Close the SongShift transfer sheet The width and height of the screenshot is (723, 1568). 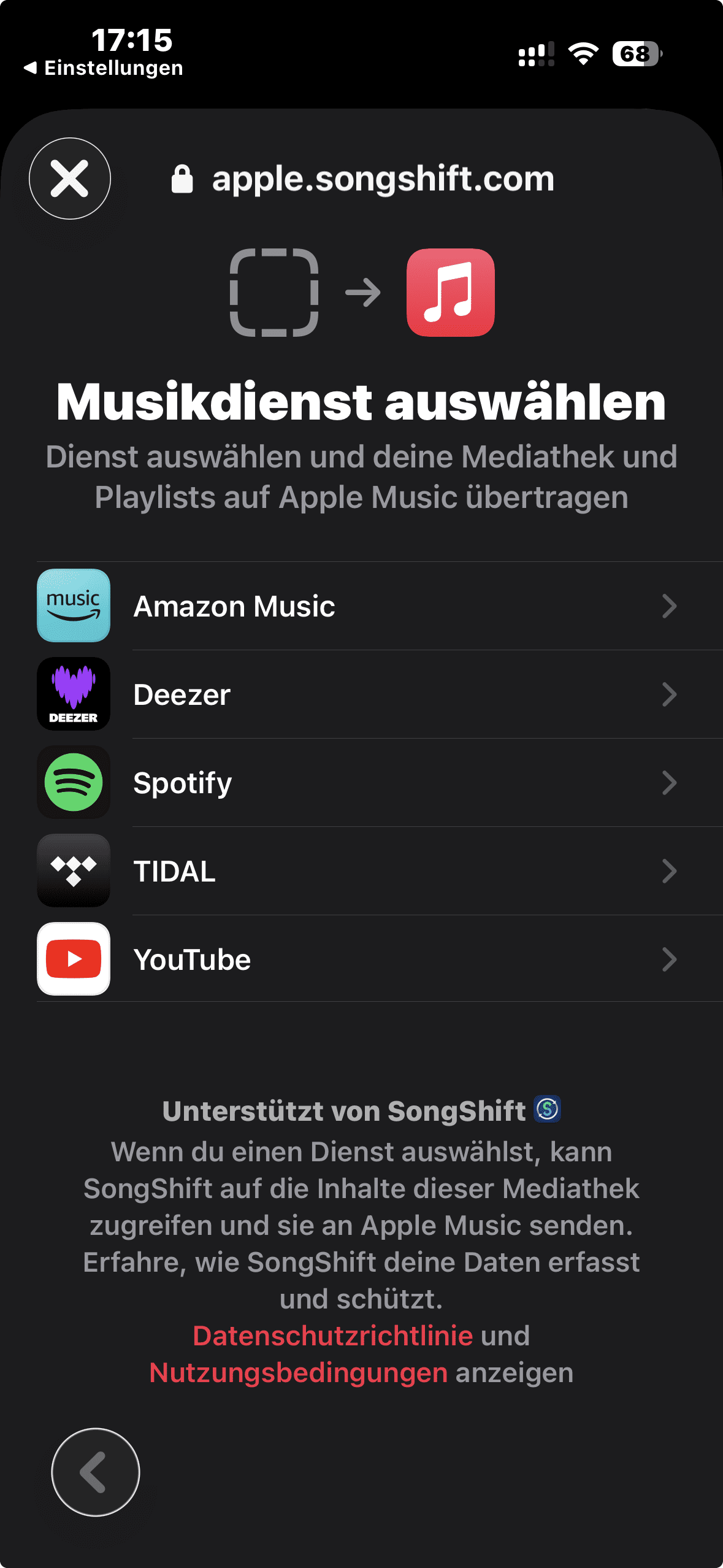pos(70,179)
